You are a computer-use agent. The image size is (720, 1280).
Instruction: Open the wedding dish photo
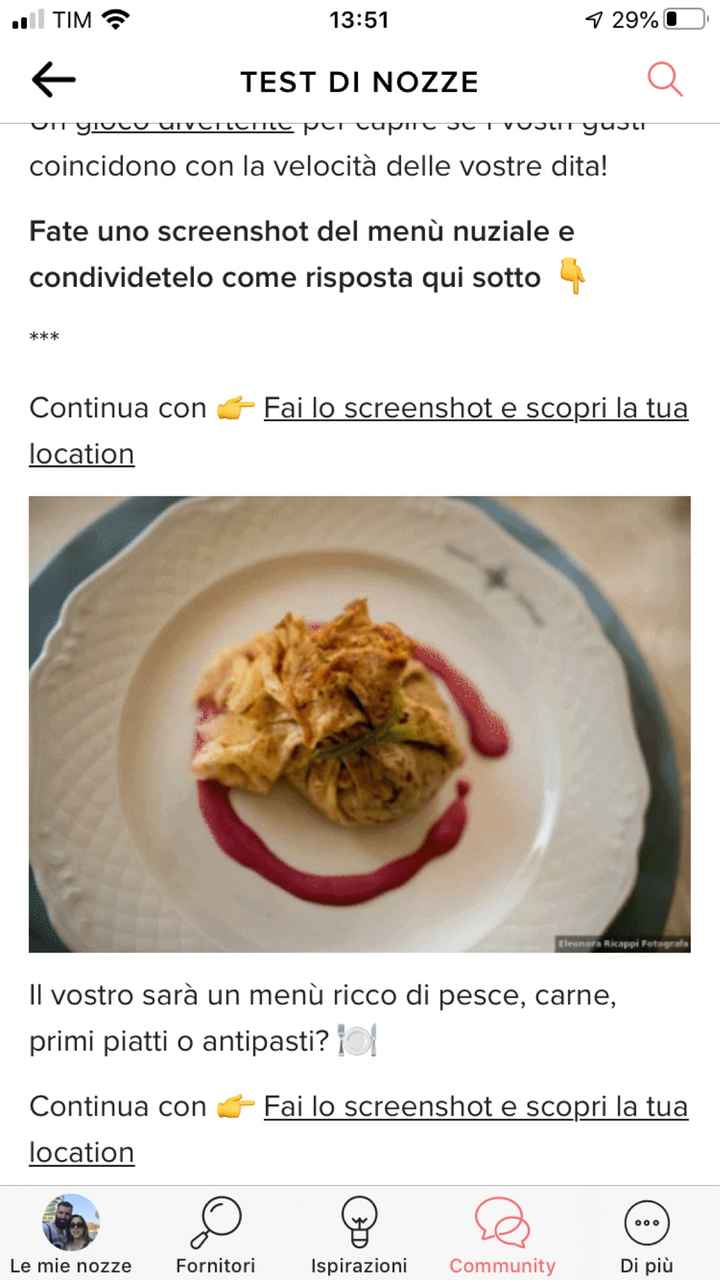click(x=360, y=725)
